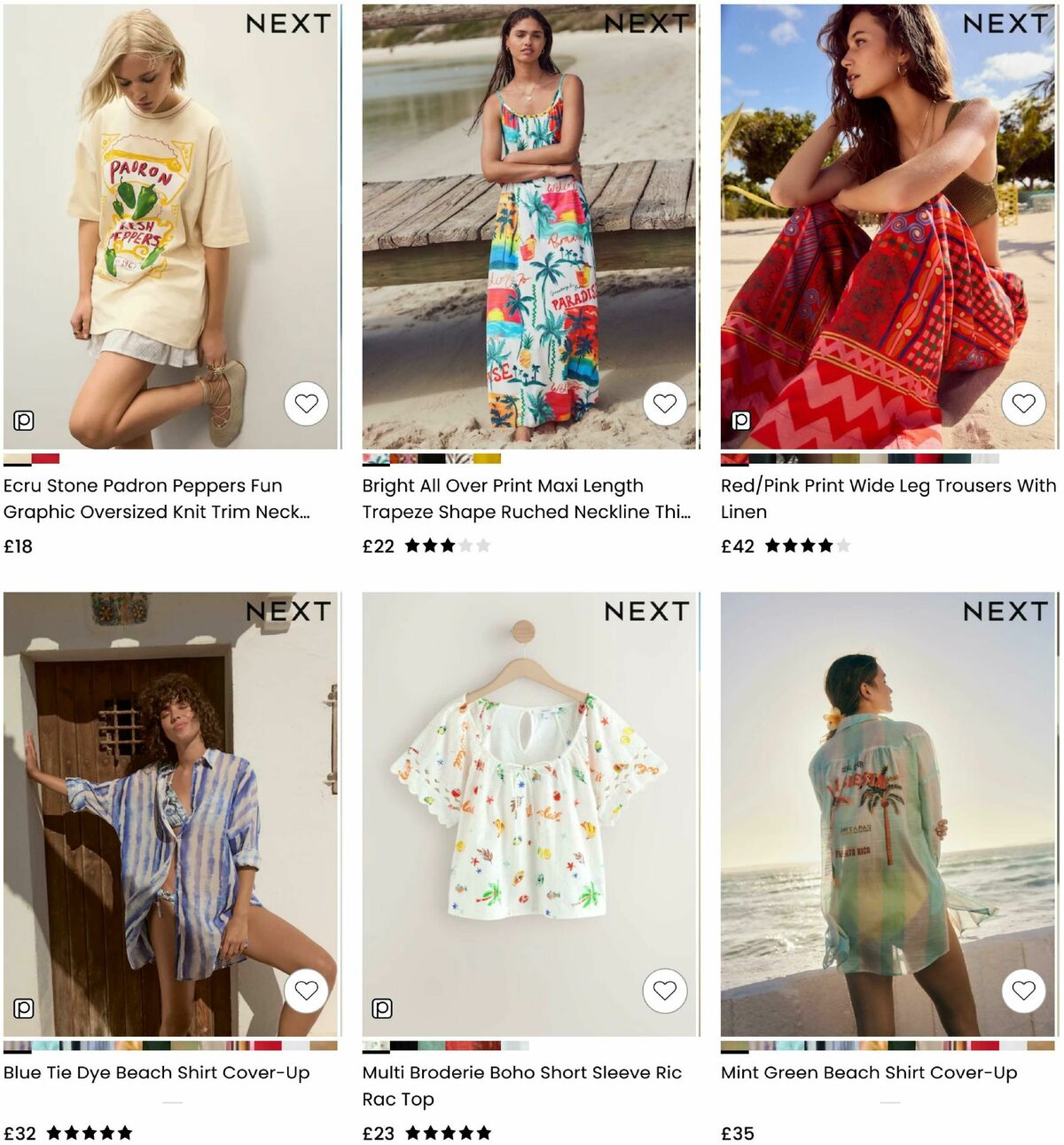Click the model photo of the wide leg trousers

pyautogui.click(x=887, y=222)
